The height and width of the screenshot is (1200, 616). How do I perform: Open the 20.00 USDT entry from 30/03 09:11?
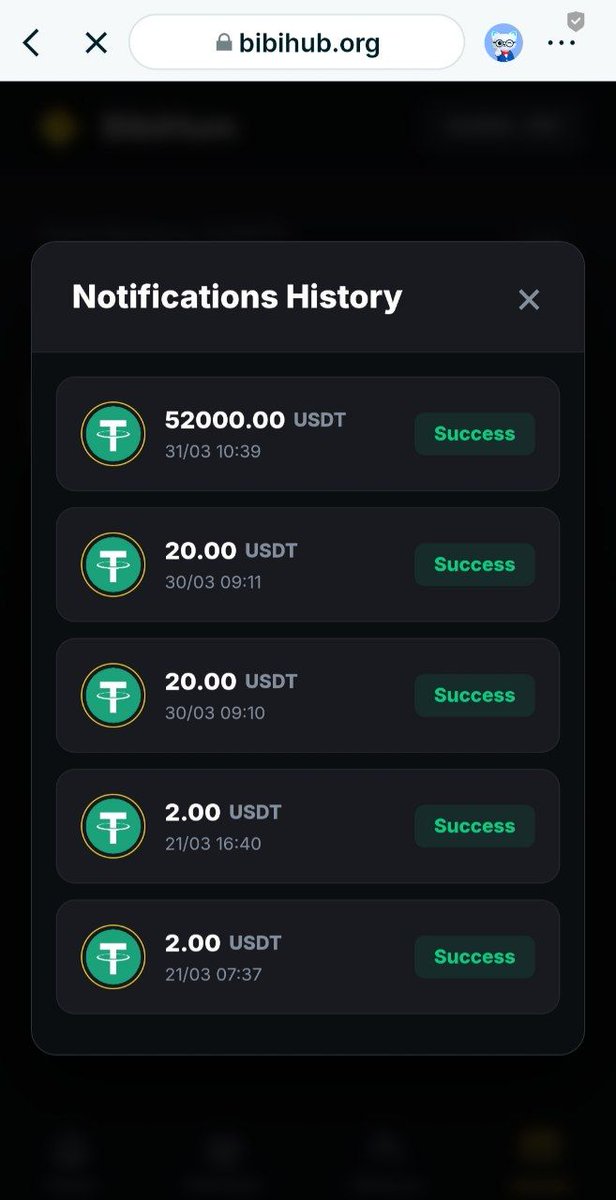click(x=308, y=564)
